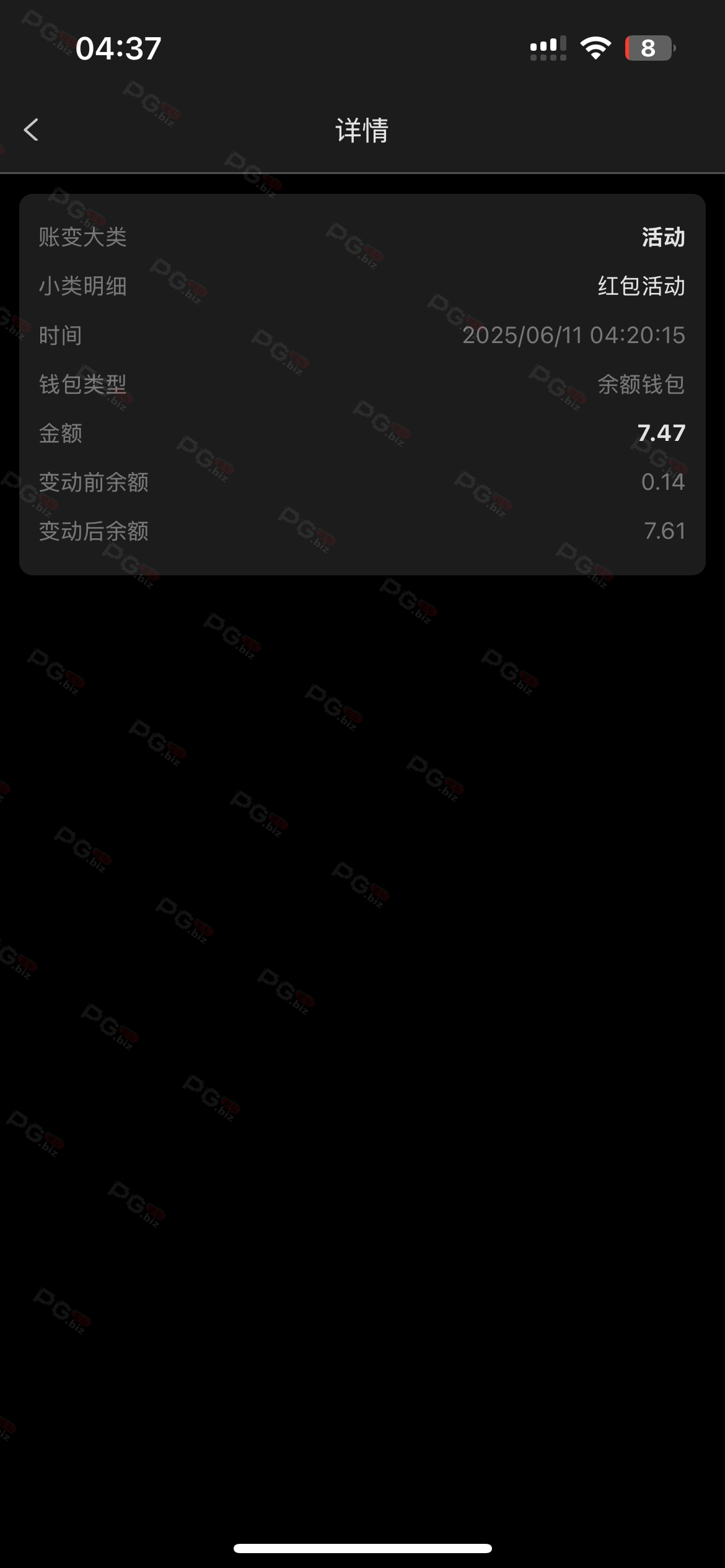
Task: Go back from the 详情 page
Action: click(x=31, y=130)
